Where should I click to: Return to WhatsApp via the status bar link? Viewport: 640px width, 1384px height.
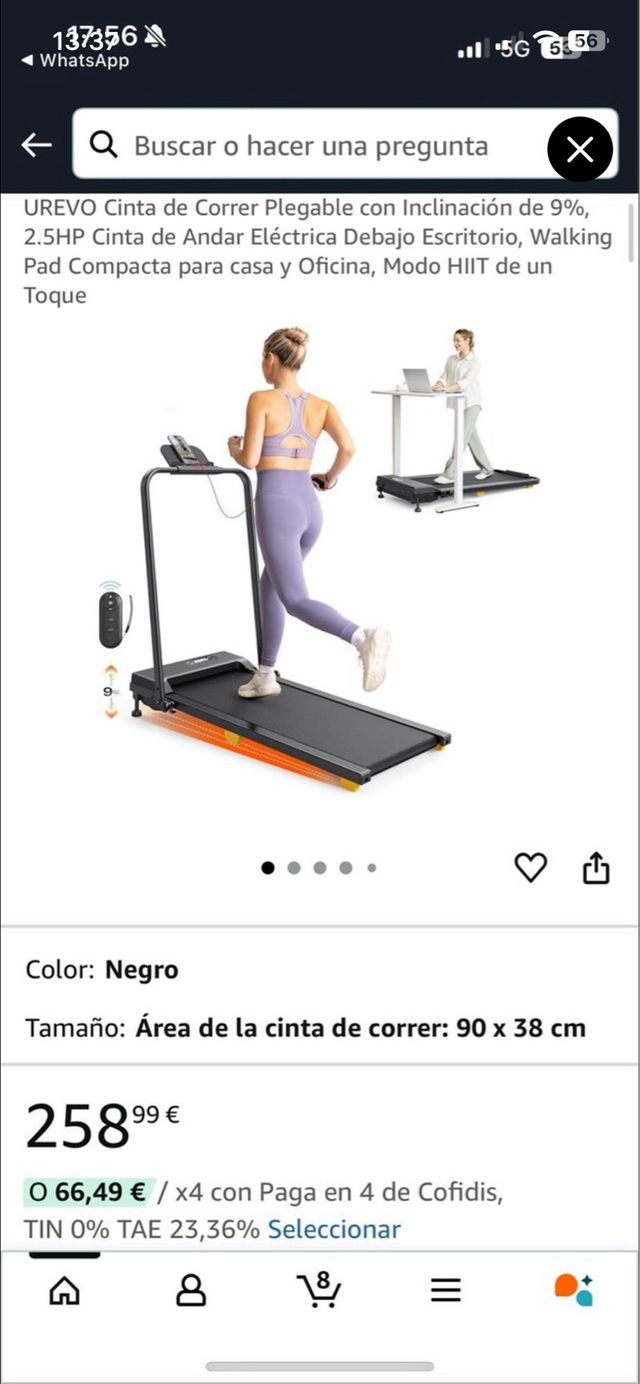click(x=76, y=61)
